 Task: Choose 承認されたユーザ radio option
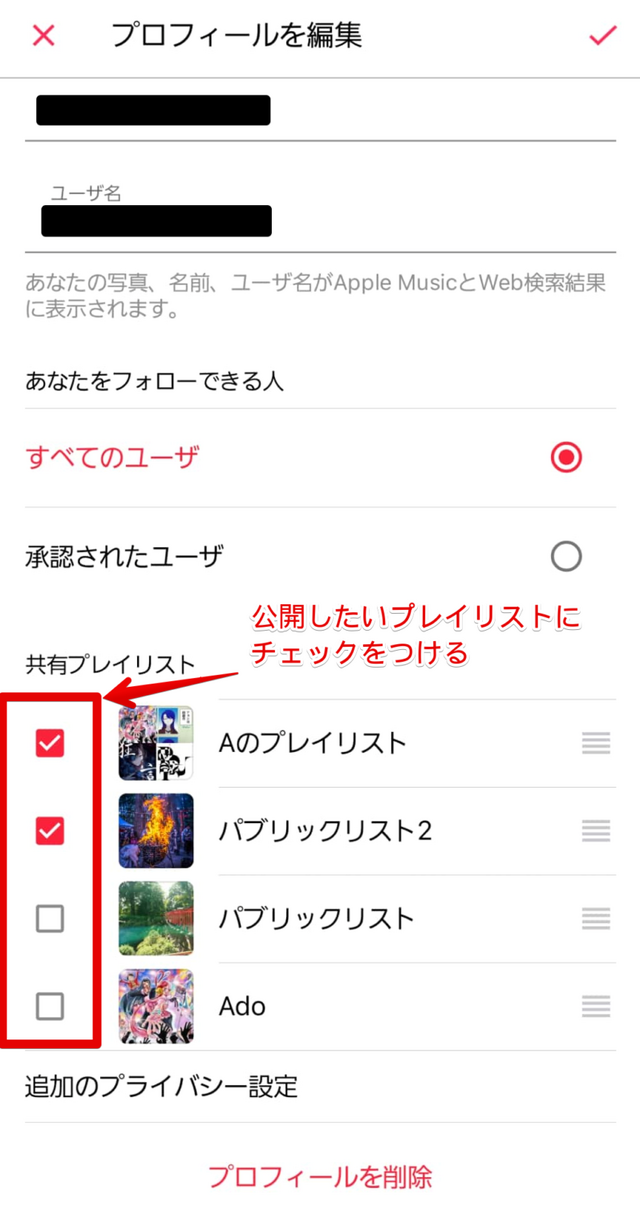[566, 556]
